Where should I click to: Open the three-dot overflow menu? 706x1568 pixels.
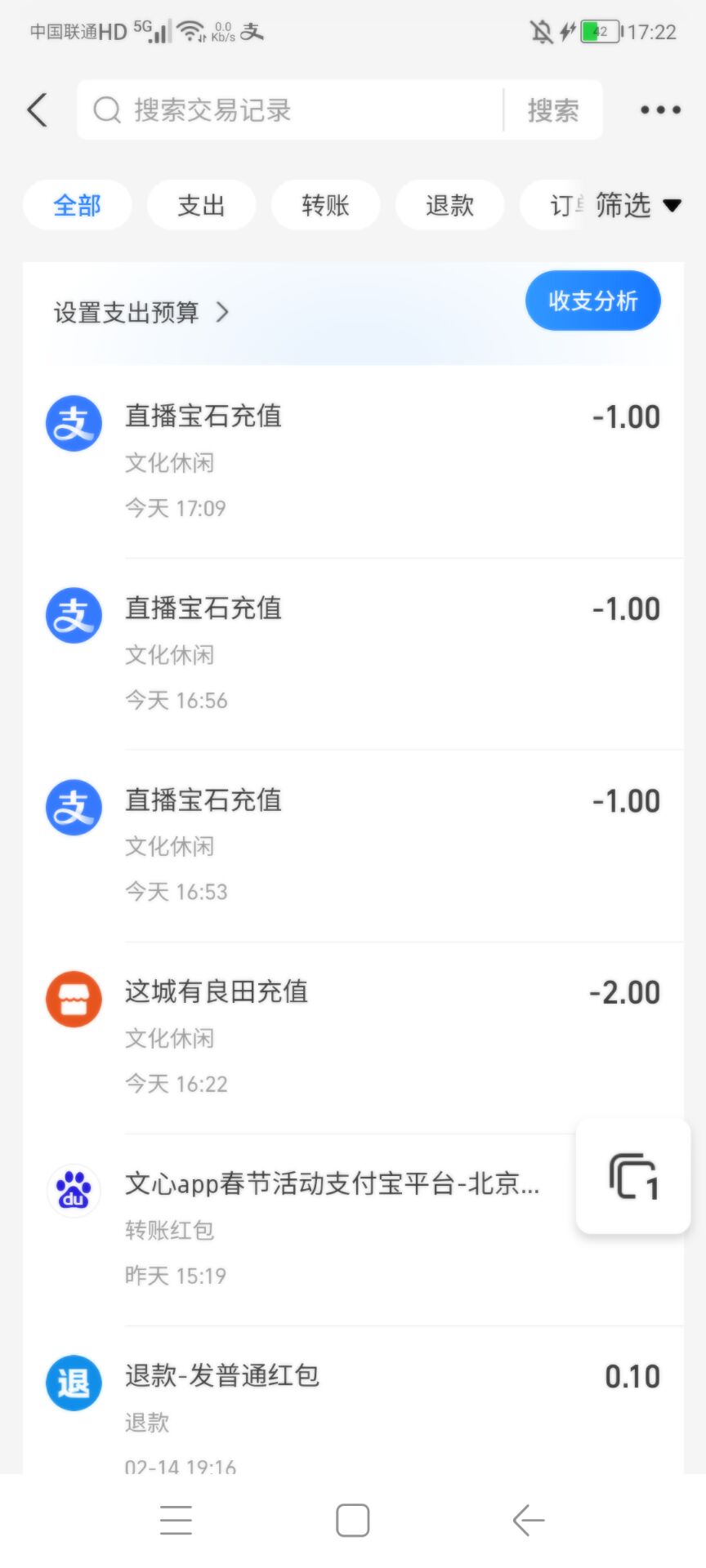click(660, 109)
